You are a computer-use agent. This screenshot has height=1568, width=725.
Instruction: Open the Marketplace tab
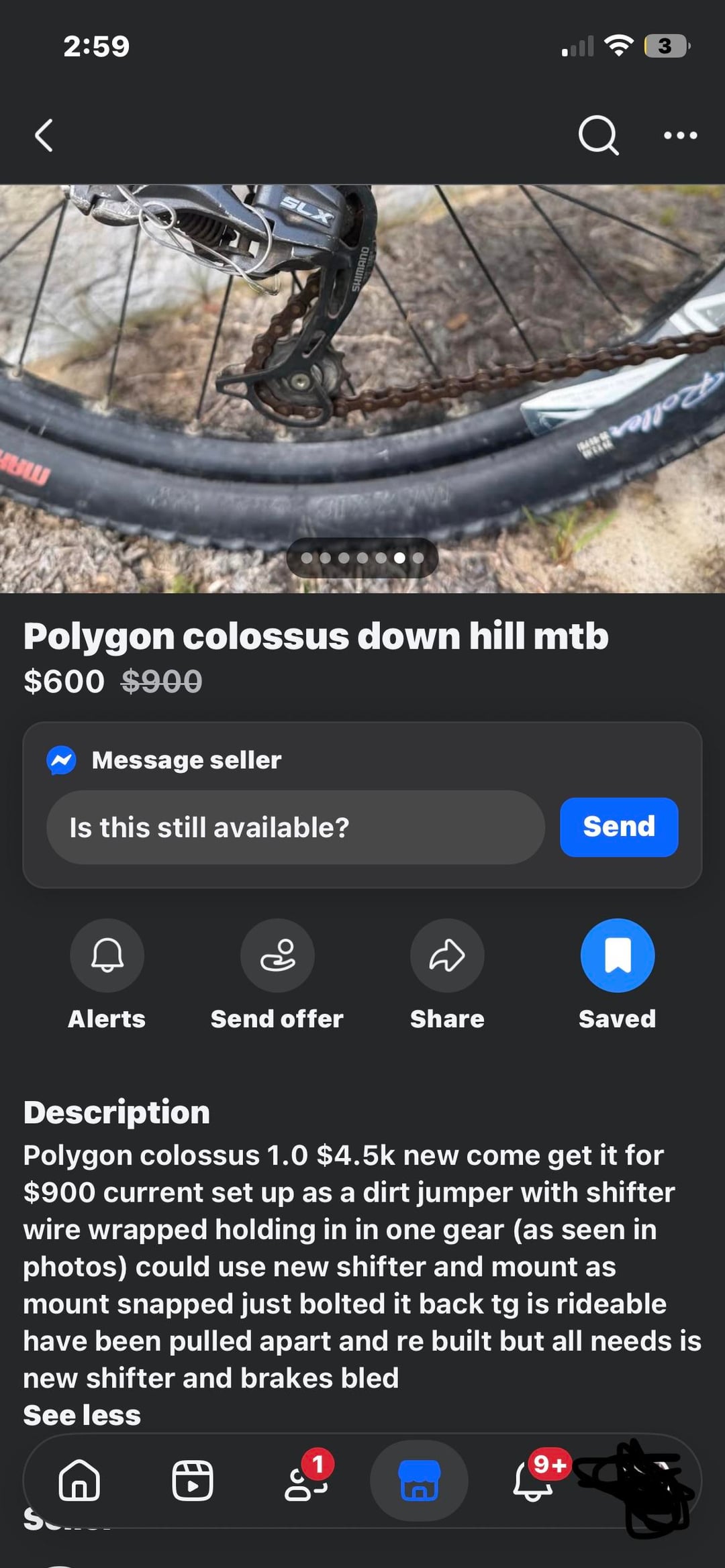[x=420, y=1480]
